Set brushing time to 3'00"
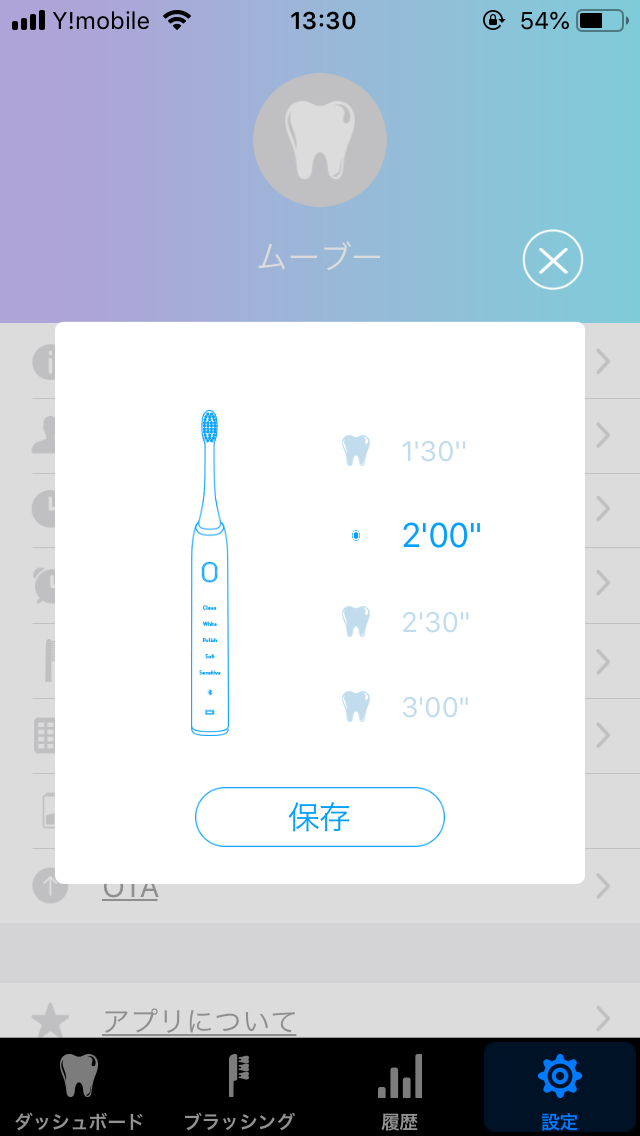The height and width of the screenshot is (1136, 640). pyautogui.click(x=435, y=707)
